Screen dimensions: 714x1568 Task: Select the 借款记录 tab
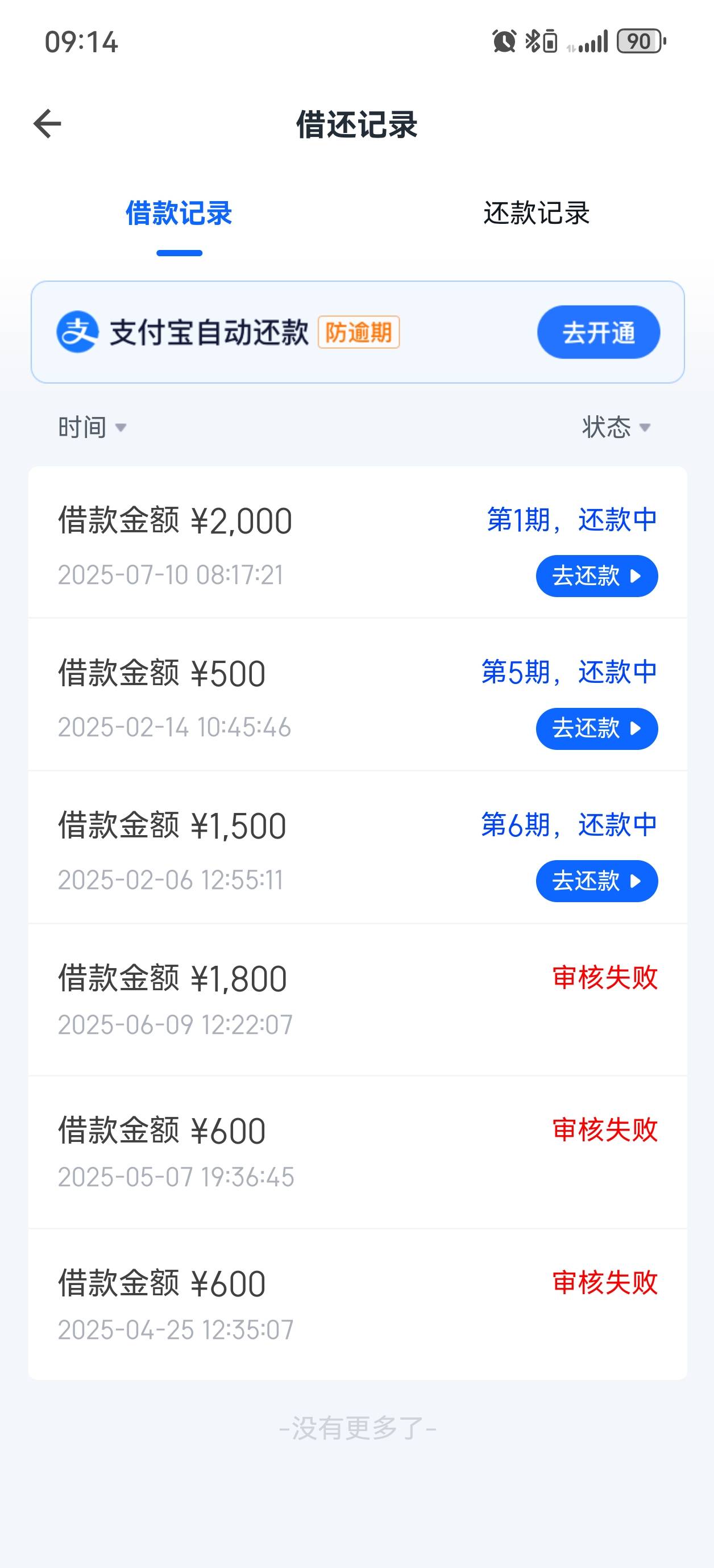[178, 213]
